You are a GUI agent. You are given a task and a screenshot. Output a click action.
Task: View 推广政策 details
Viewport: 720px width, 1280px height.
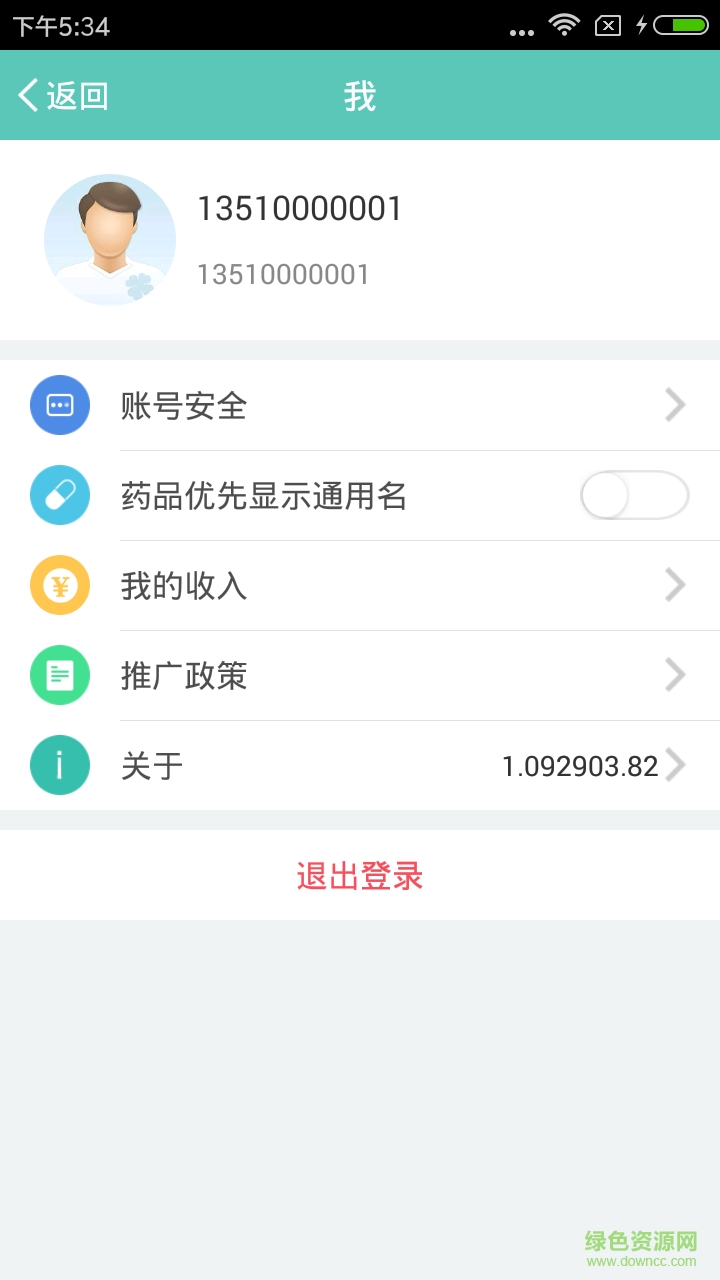(360, 676)
